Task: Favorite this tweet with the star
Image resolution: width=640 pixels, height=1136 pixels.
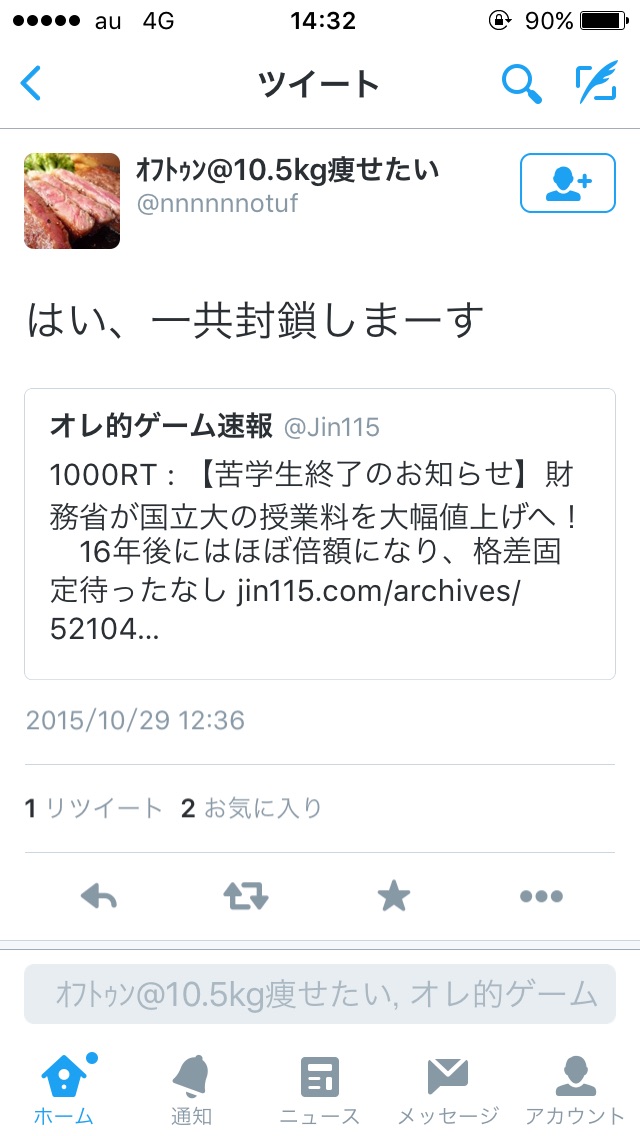Action: [394, 897]
